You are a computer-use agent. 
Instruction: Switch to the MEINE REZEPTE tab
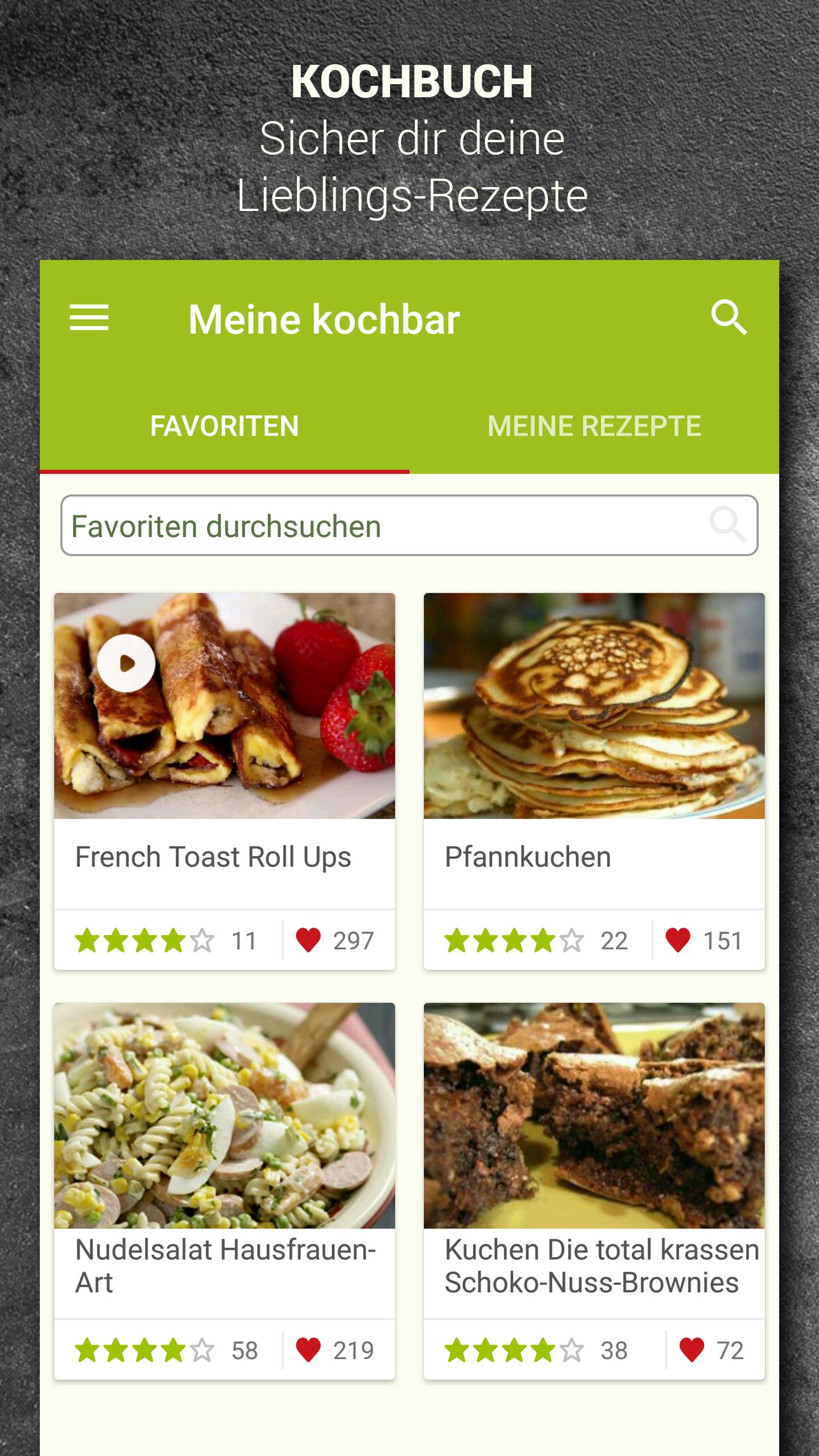point(595,425)
